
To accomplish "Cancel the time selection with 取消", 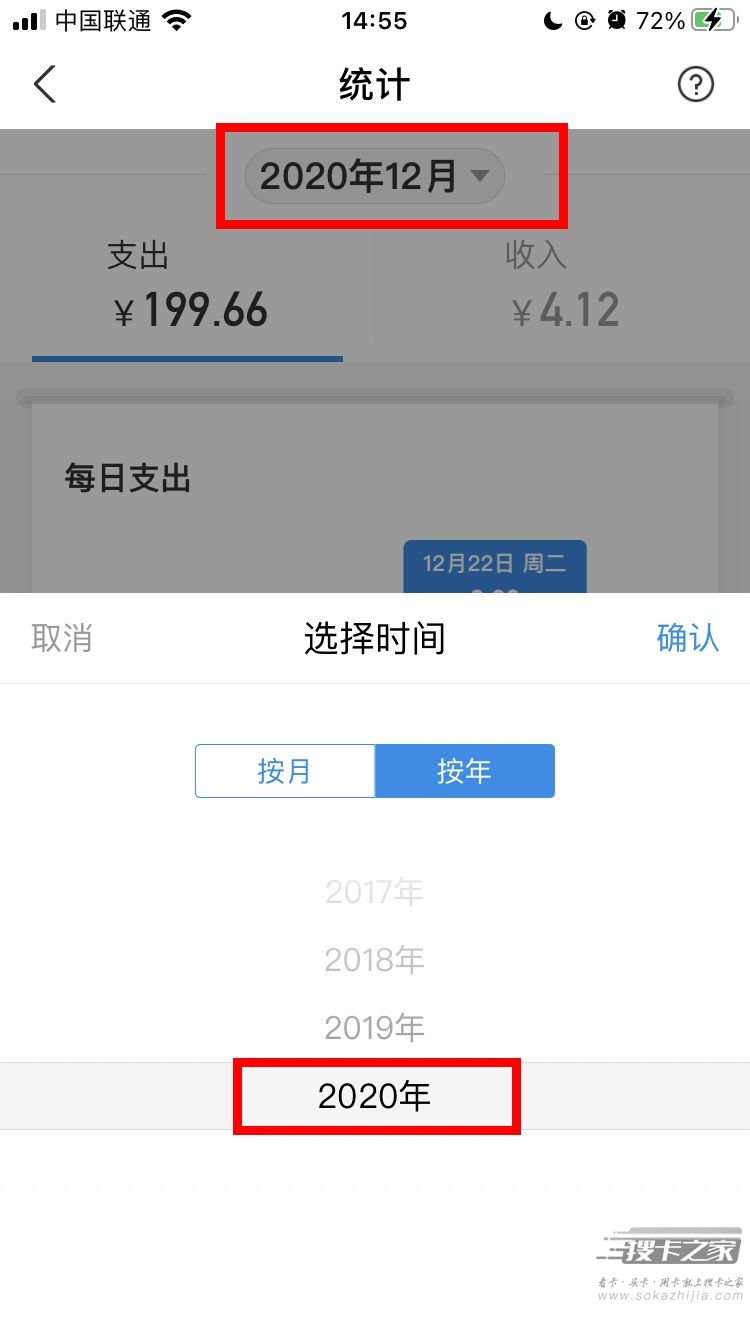I will click(62, 638).
